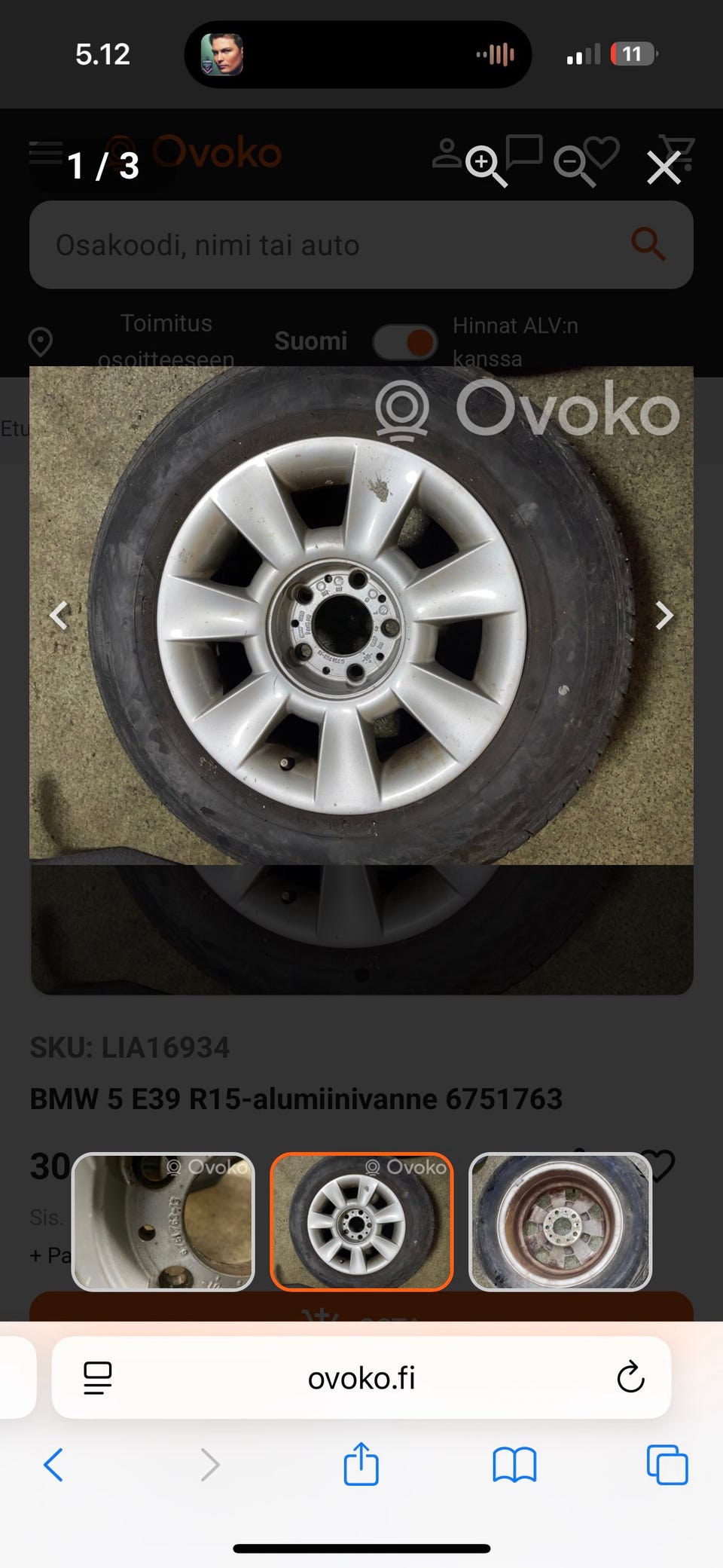Select the hub close-up thumbnail
Viewport: 723px width, 1568px height.
click(x=163, y=1221)
